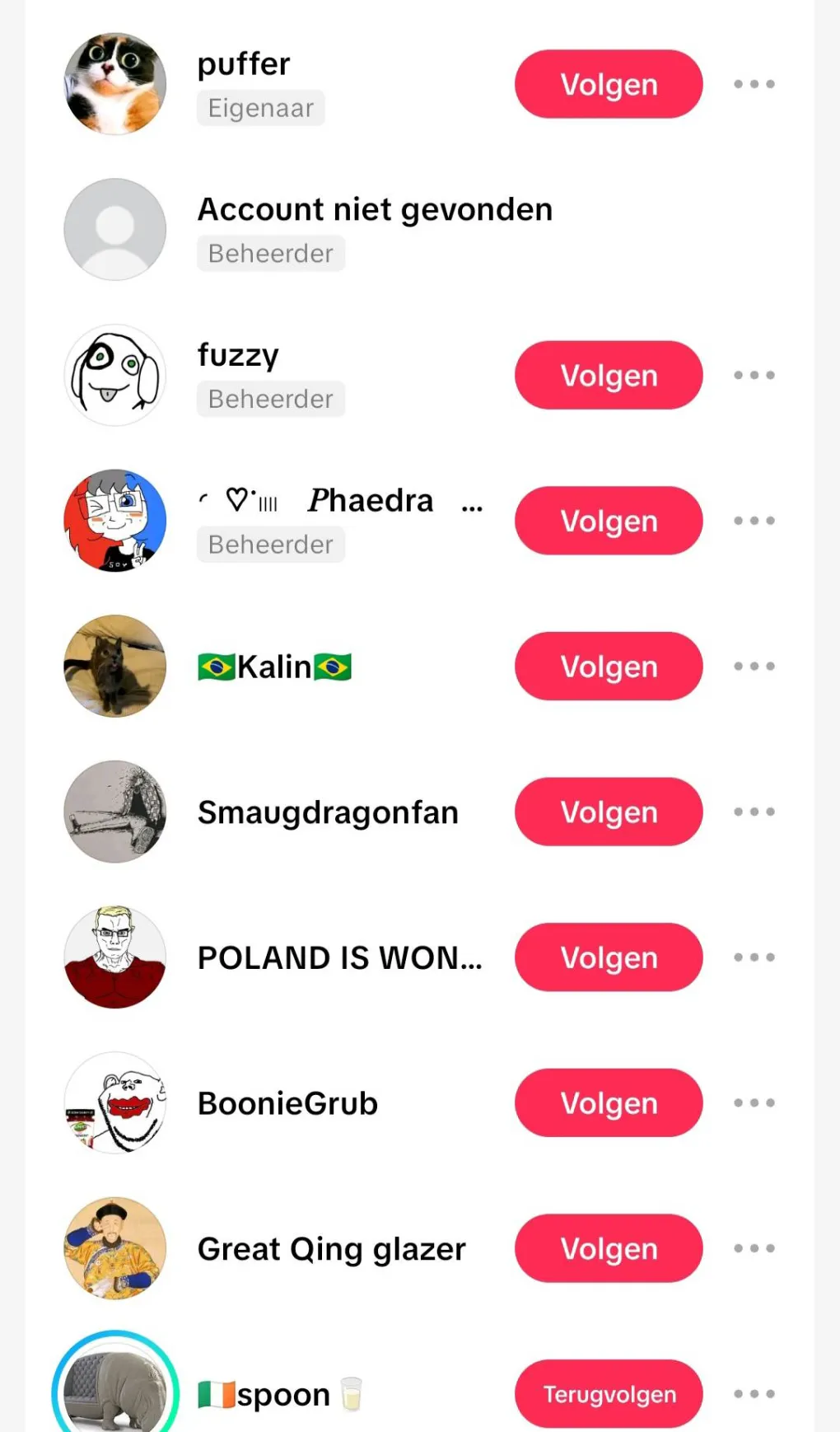Image resolution: width=840 pixels, height=1432 pixels.
Task: Open the more options dots next to puffer
Action: [x=754, y=84]
